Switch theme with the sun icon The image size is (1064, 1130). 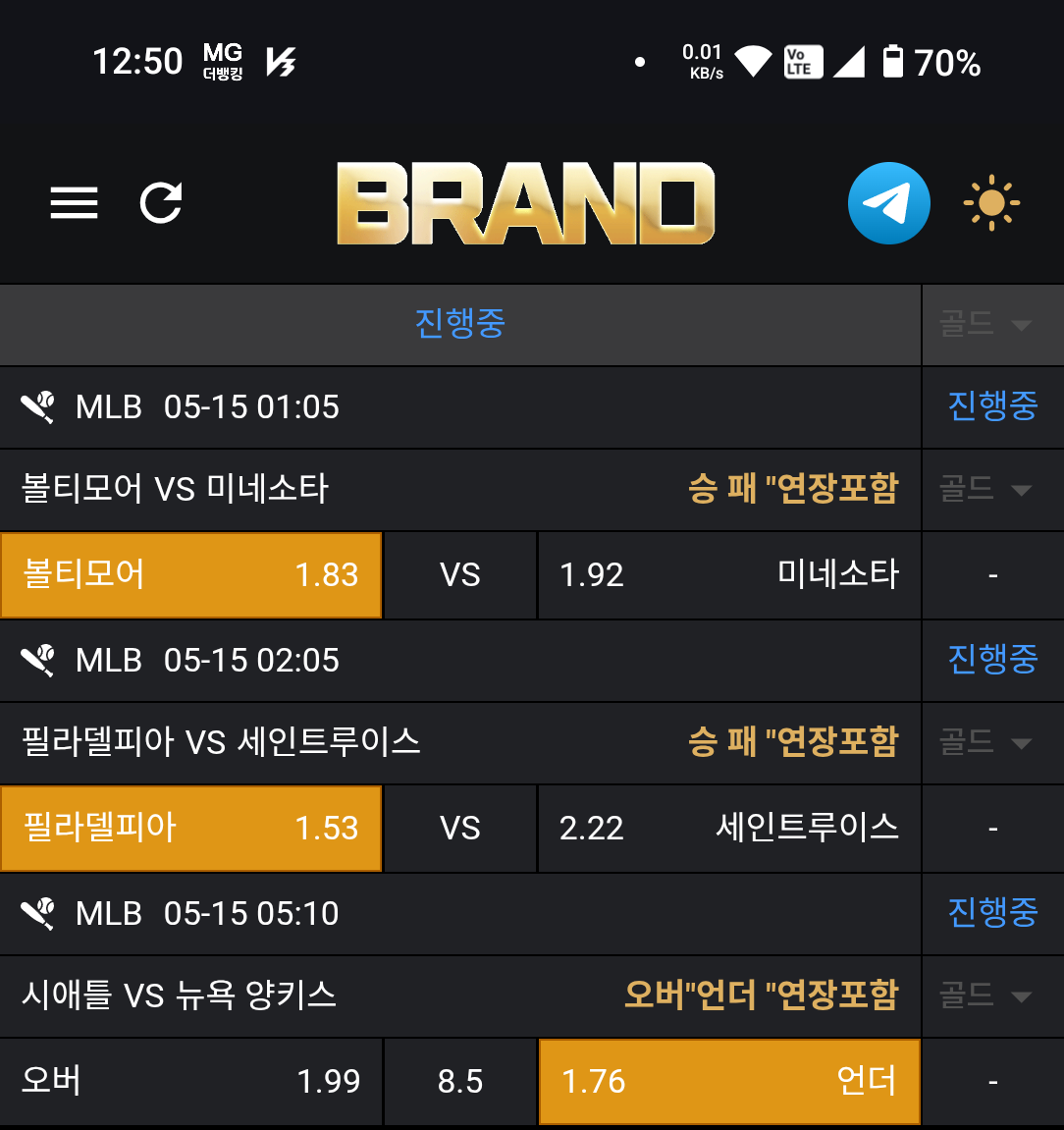991,203
